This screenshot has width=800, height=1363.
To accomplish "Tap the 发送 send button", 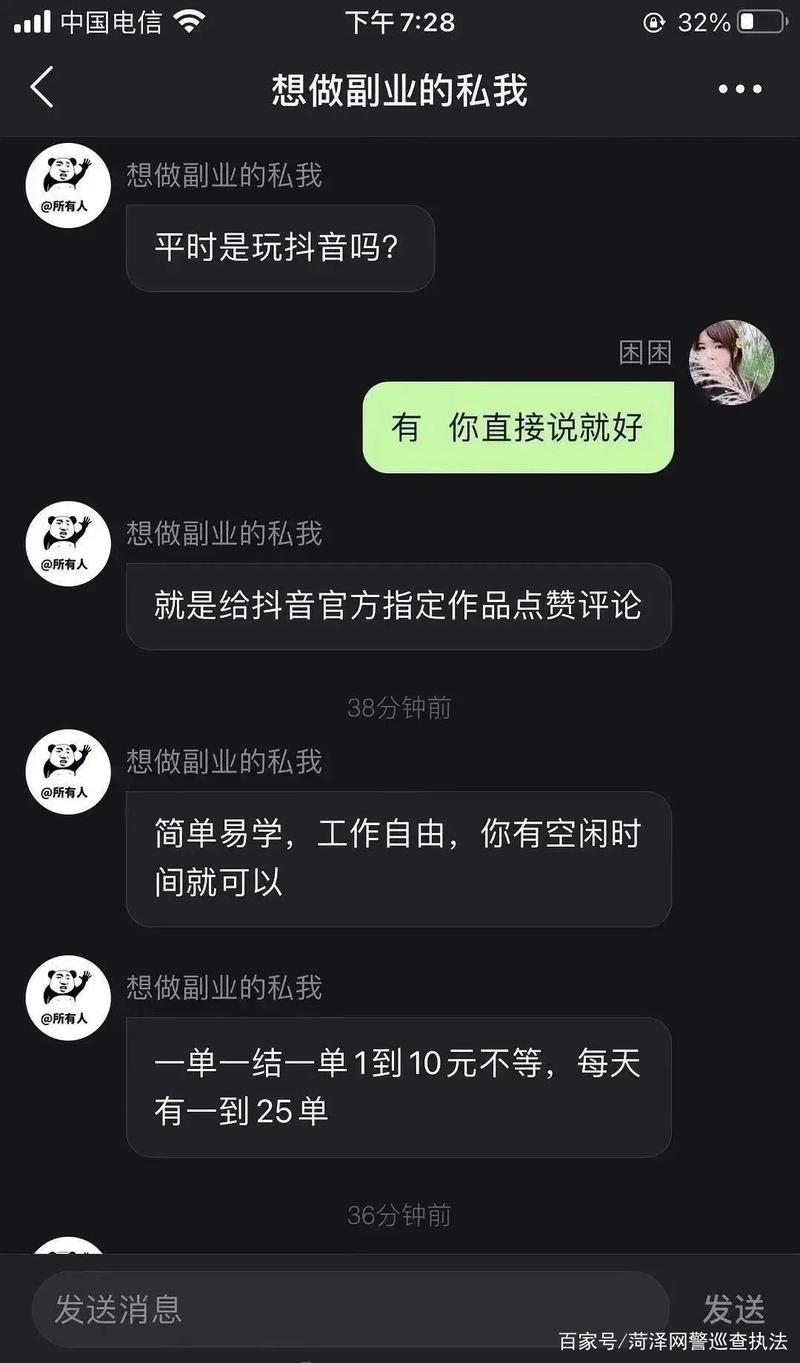I will tap(733, 1308).
